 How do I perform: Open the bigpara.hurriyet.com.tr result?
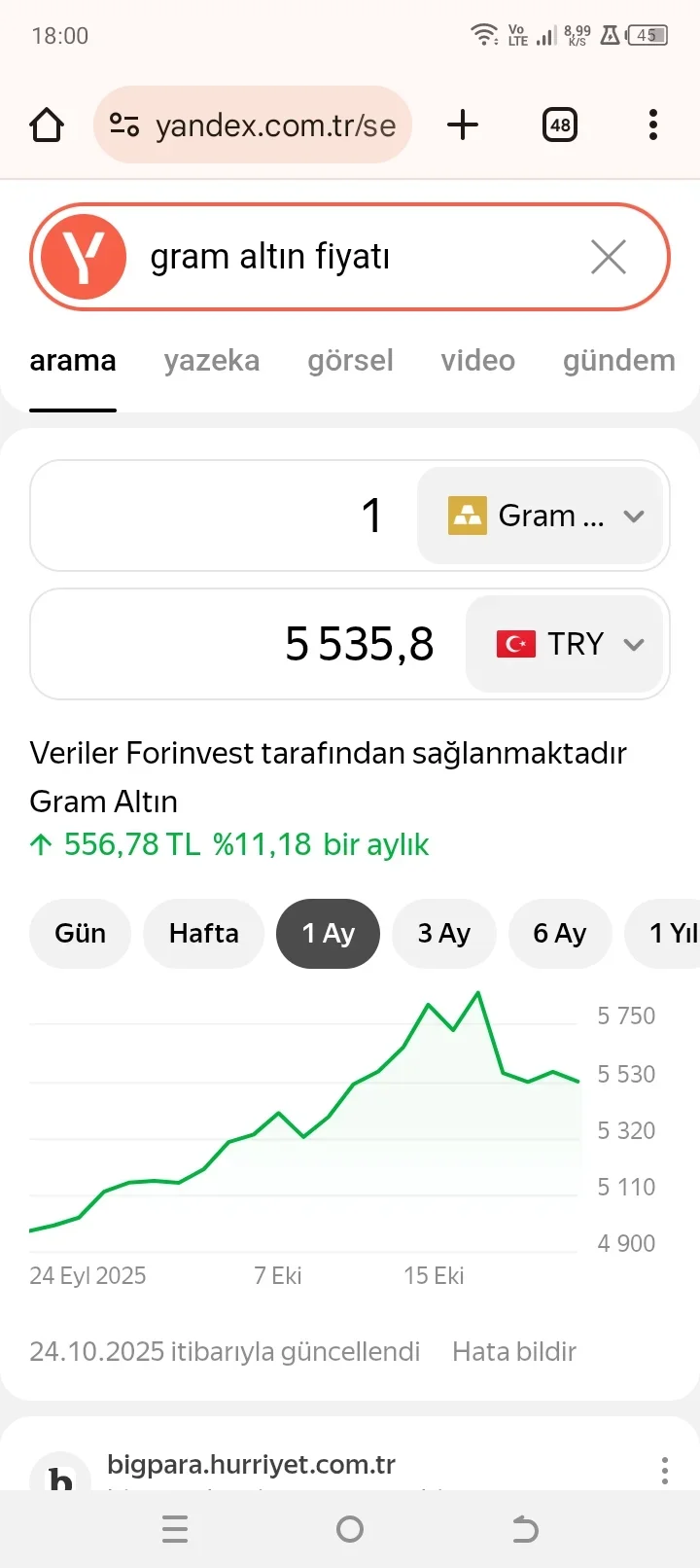251,1465
